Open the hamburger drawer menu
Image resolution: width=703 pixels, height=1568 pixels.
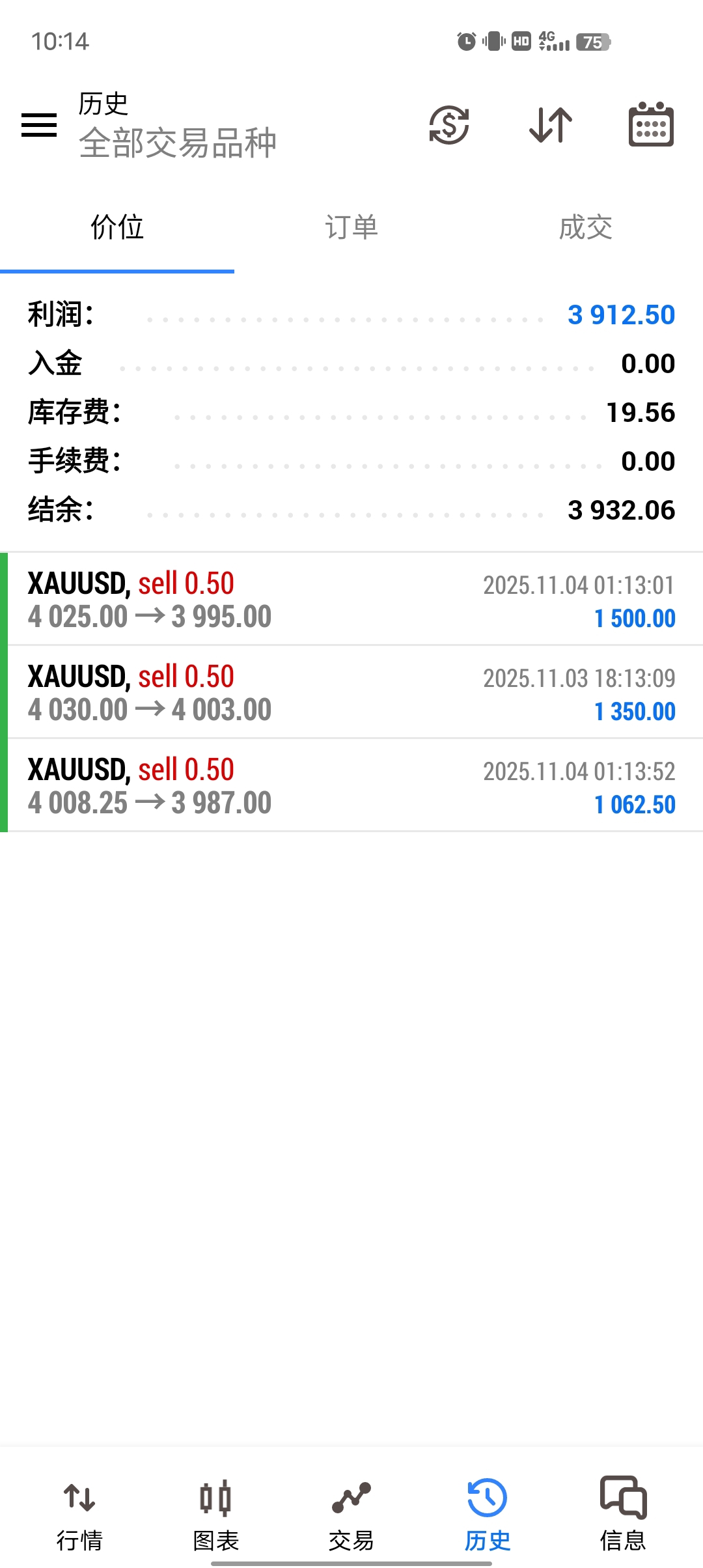(39, 124)
